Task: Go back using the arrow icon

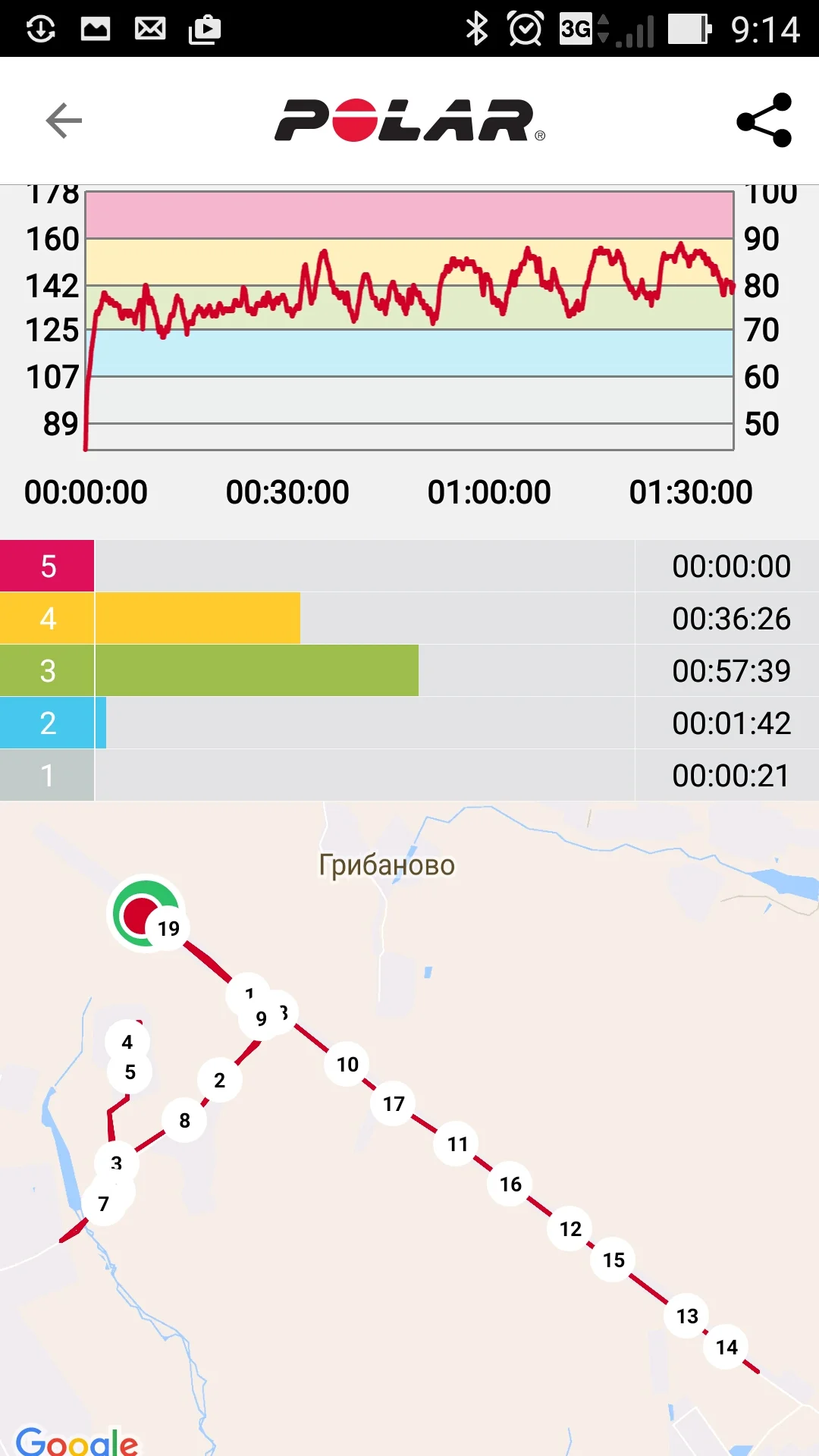Action: (x=64, y=121)
